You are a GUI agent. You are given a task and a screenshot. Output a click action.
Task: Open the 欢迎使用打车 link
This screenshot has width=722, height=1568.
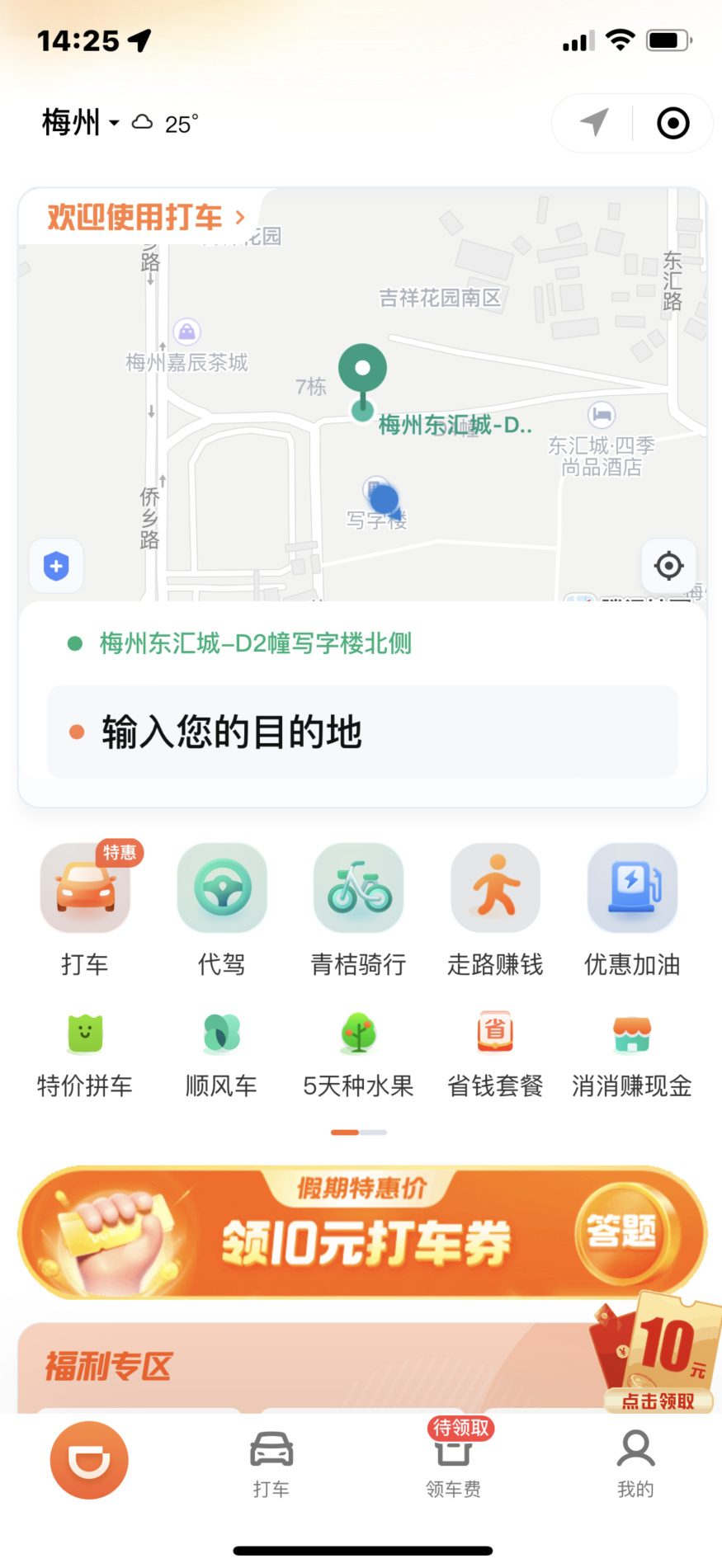coord(146,218)
